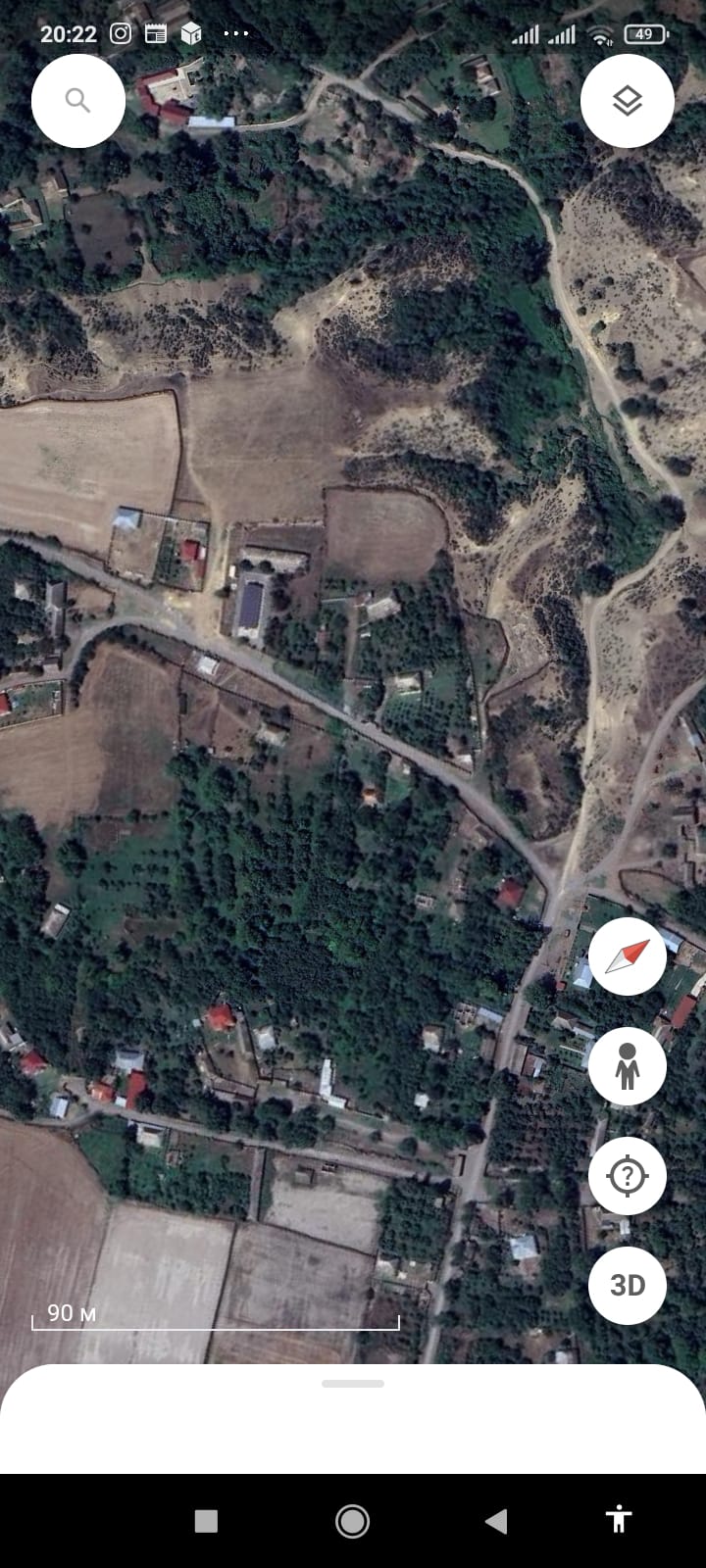The width and height of the screenshot is (706, 1568).
Task: Open the accessibility shortcut button
Action: click(618, 1521)
